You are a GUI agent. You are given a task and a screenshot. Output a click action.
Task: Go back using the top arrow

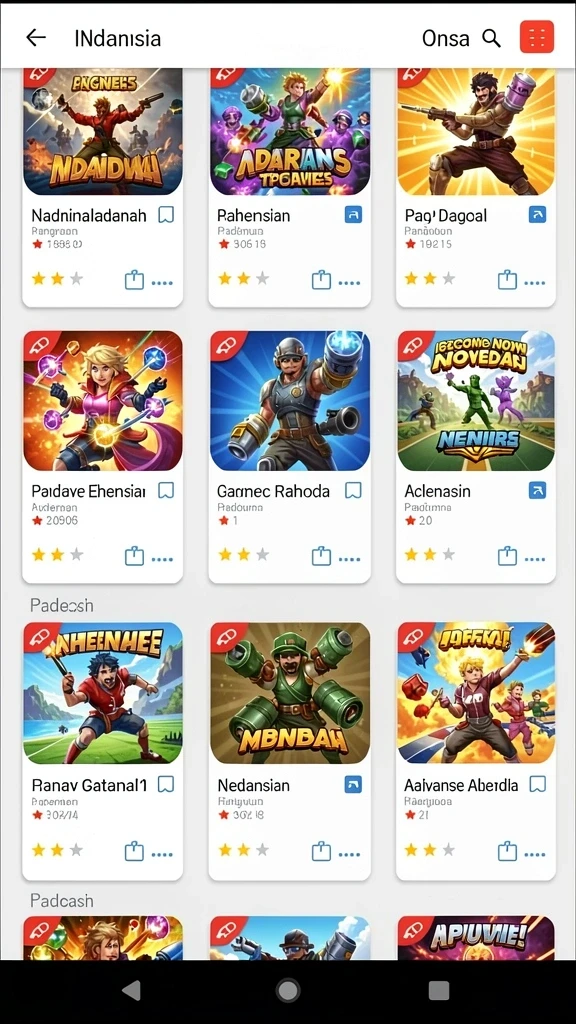click(36, 38)
